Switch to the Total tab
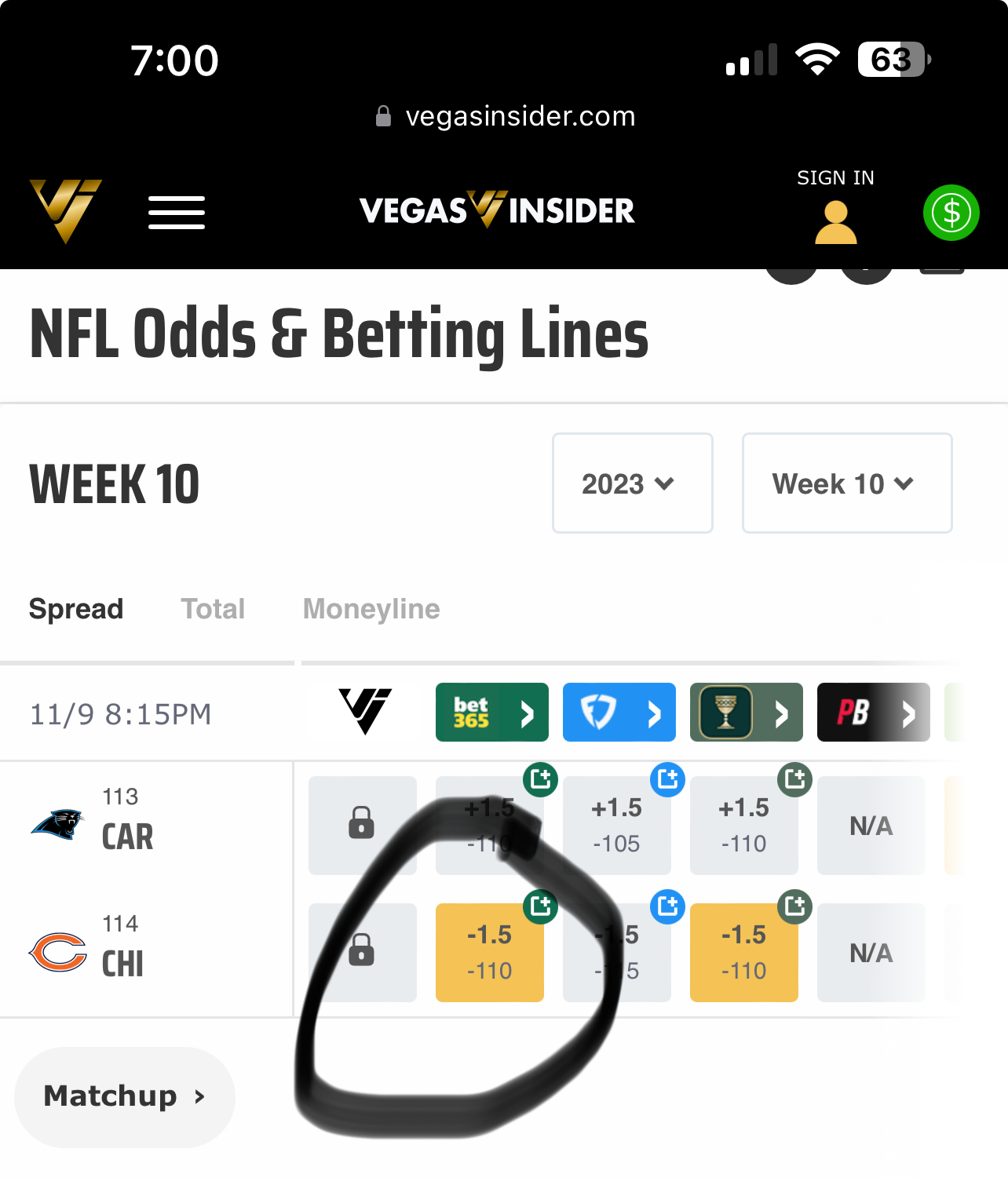The image size is (1008, 1178). click(x=213, y=609)
